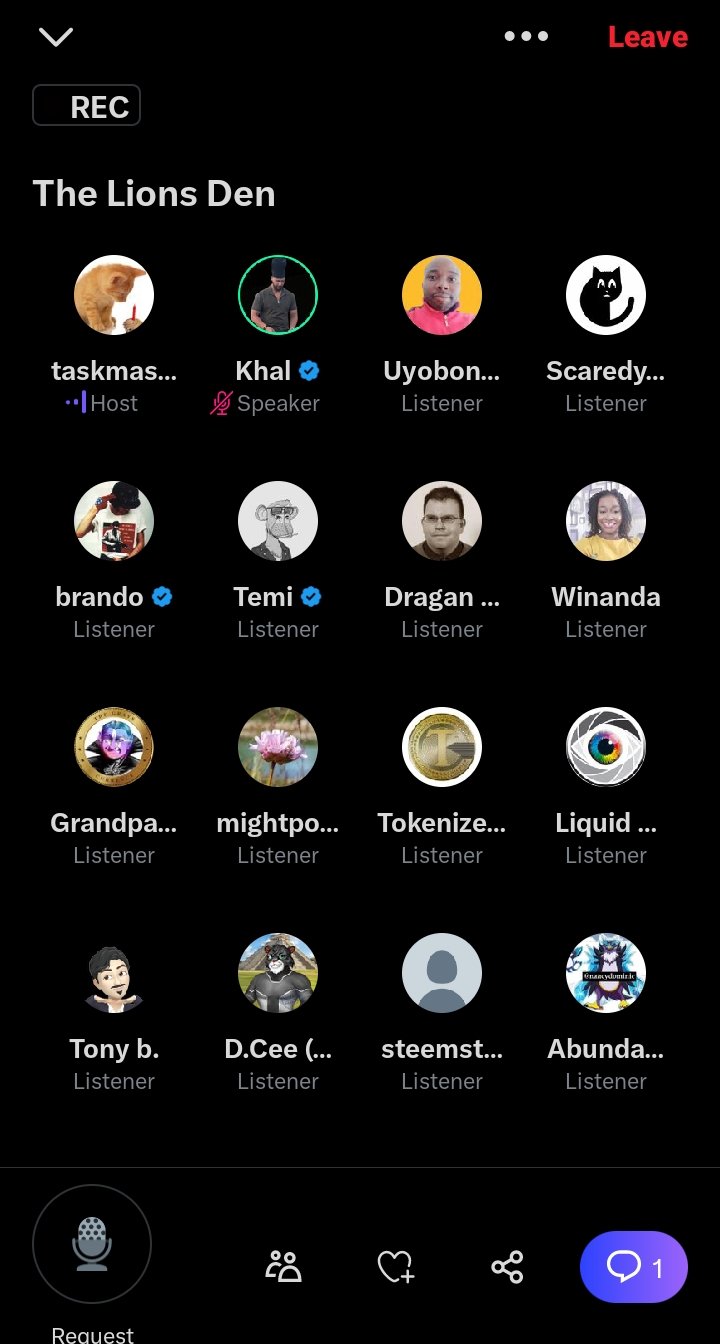Share this Space

click(508, 1267)
